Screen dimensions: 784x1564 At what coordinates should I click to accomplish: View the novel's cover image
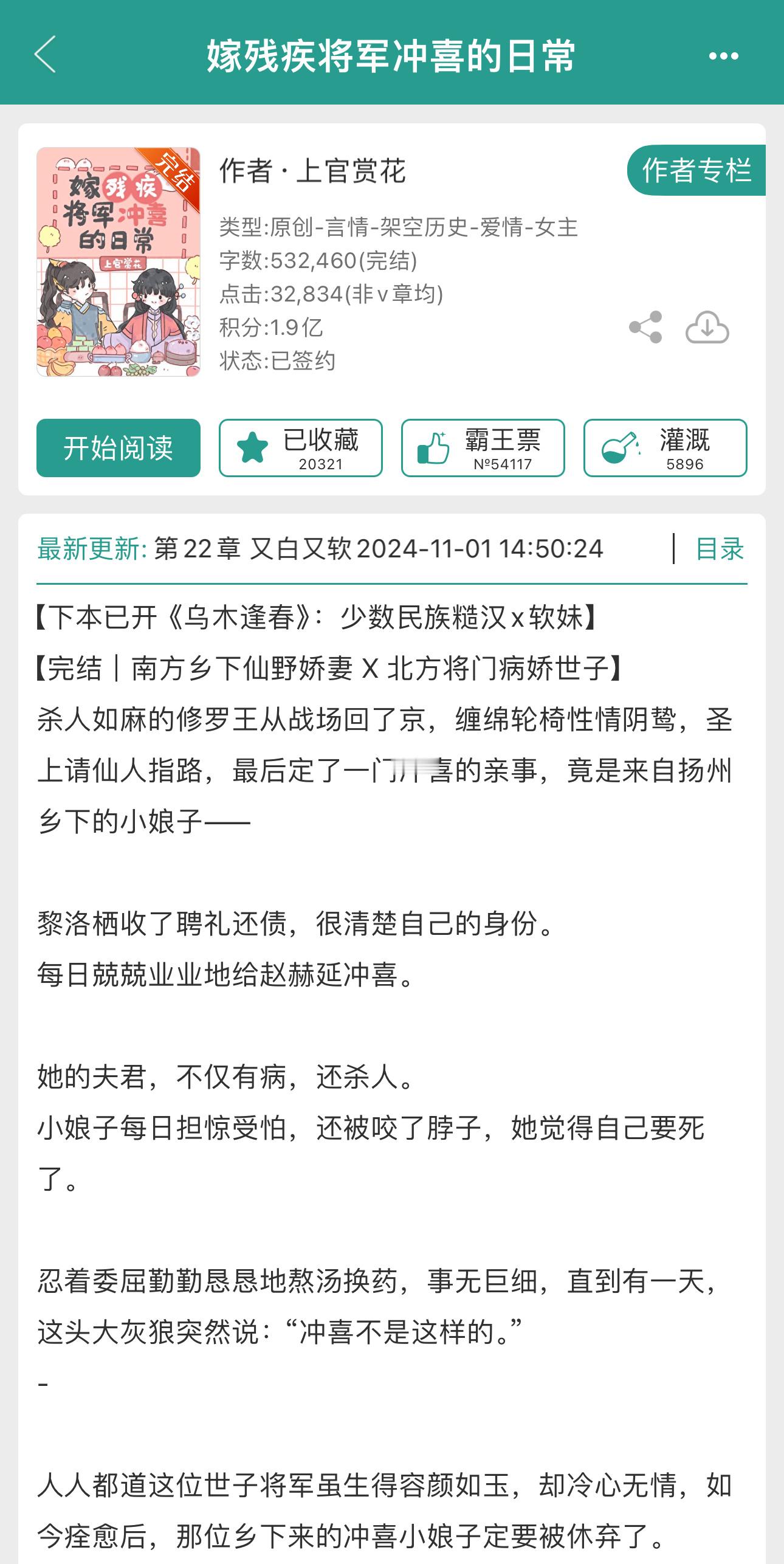coord(119,262)
